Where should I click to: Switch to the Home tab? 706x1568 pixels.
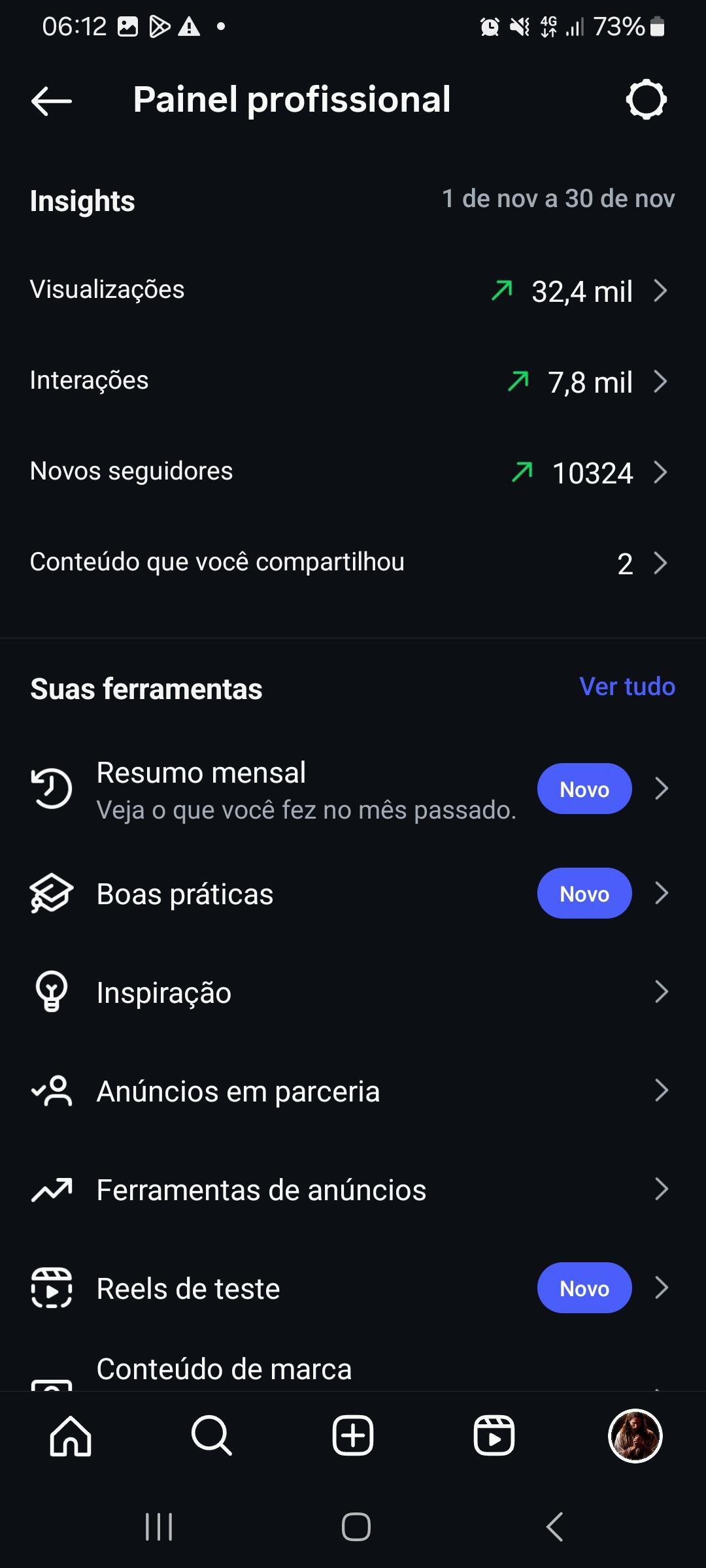point(71,1436)
